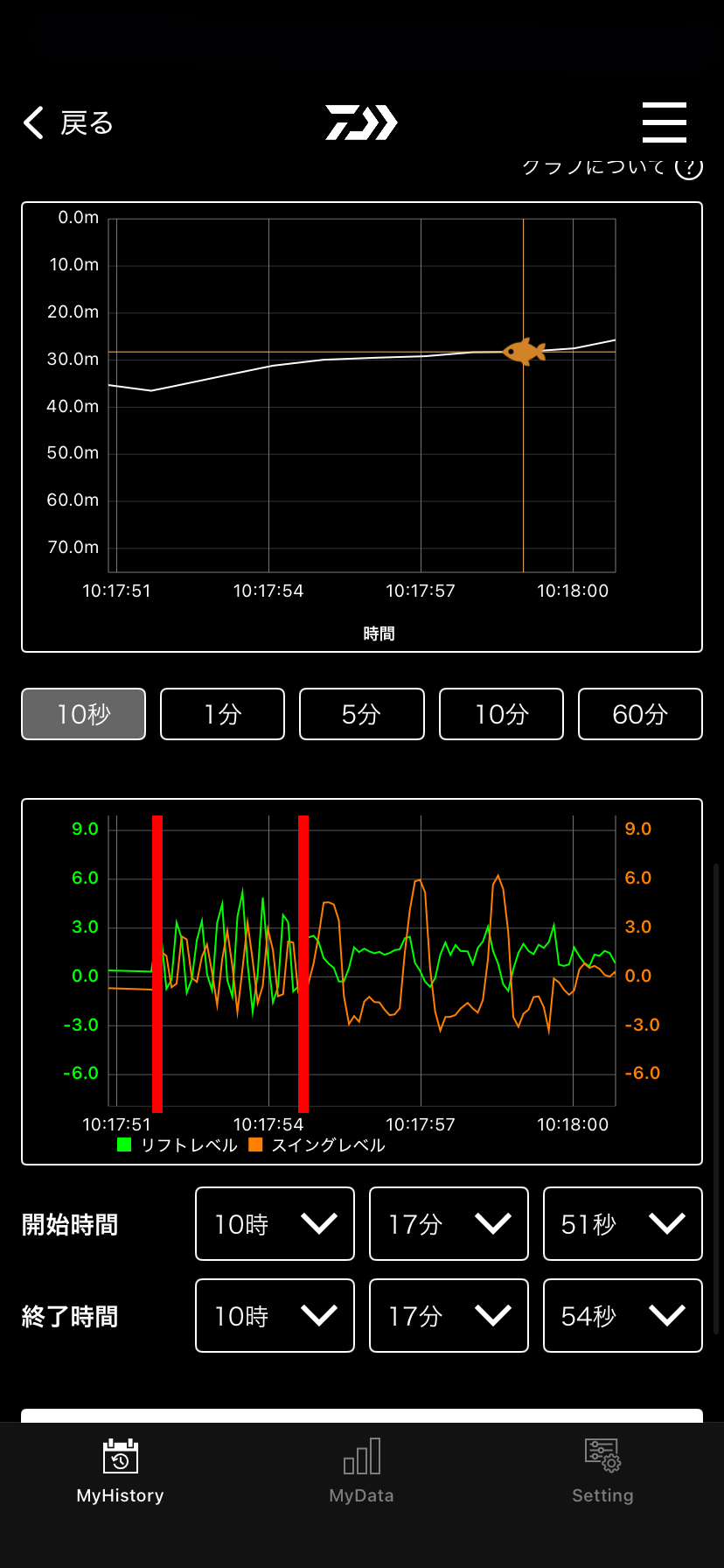The height and width of the screenshot is (1568, 724).
Task: Expand end time minute dropdown
Action: pyautogui.click(x=449, y=1315)
